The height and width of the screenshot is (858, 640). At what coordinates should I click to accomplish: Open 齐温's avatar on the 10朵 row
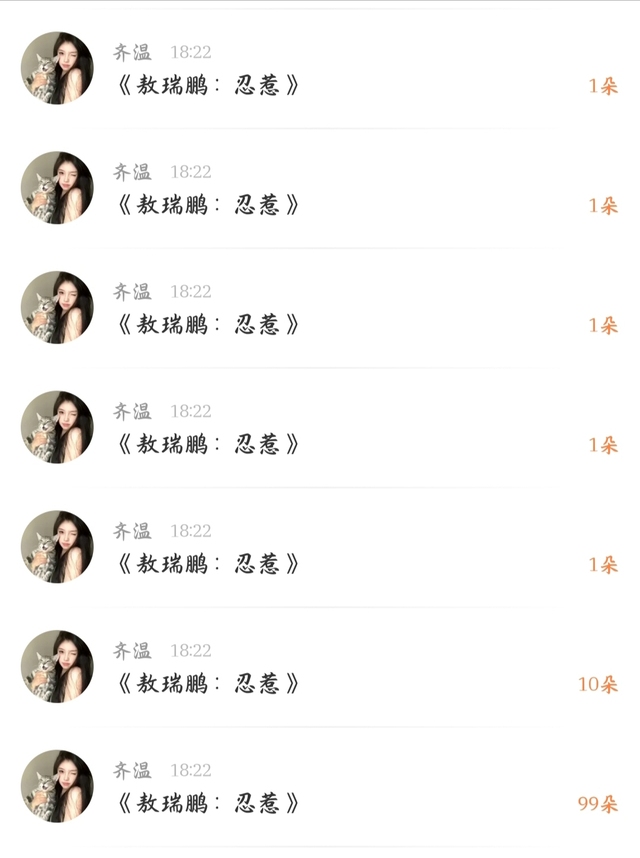pyautogui.click(x=57, y=666)
